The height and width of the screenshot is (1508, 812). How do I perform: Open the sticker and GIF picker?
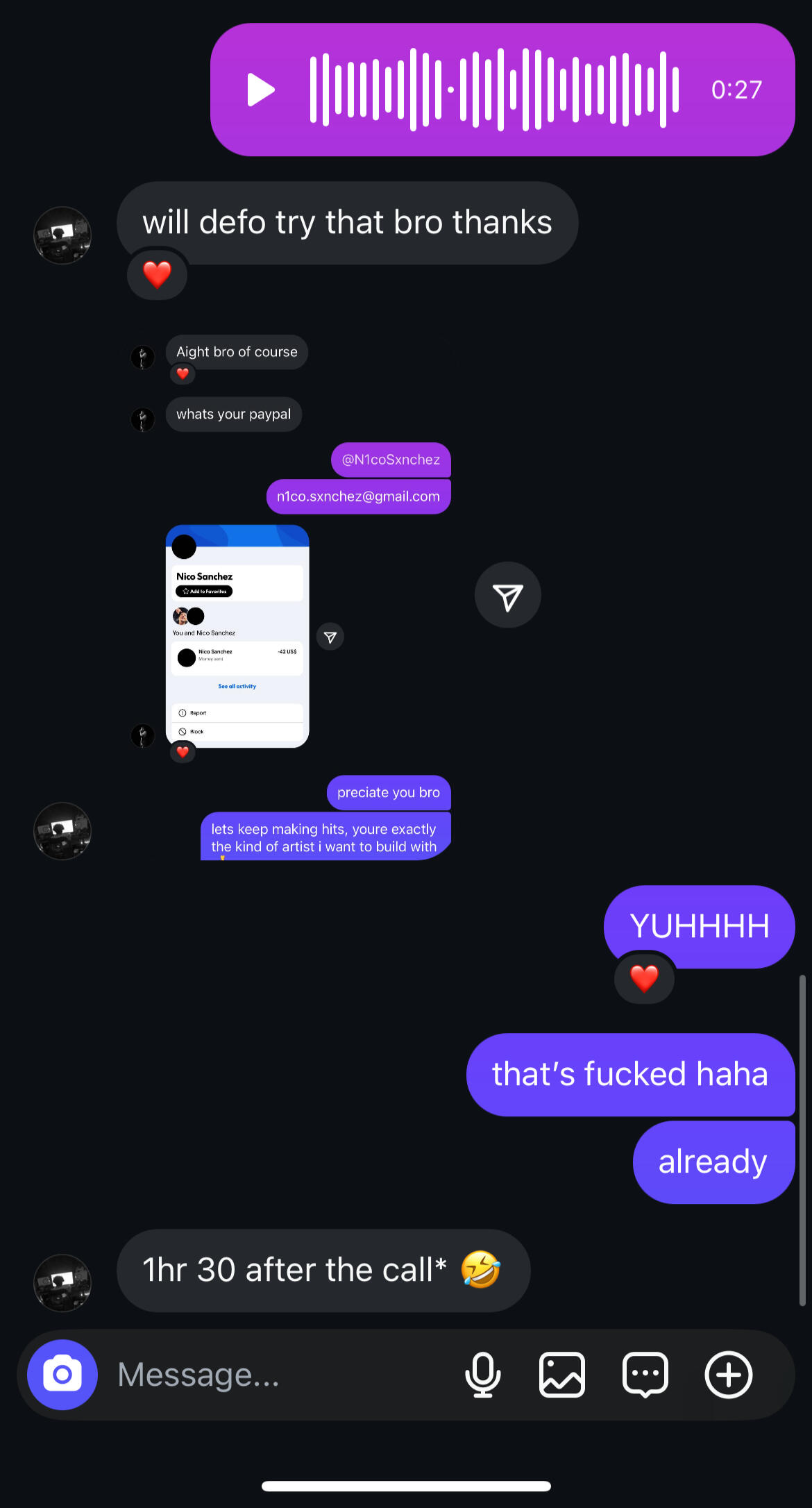coord(645,1374)
